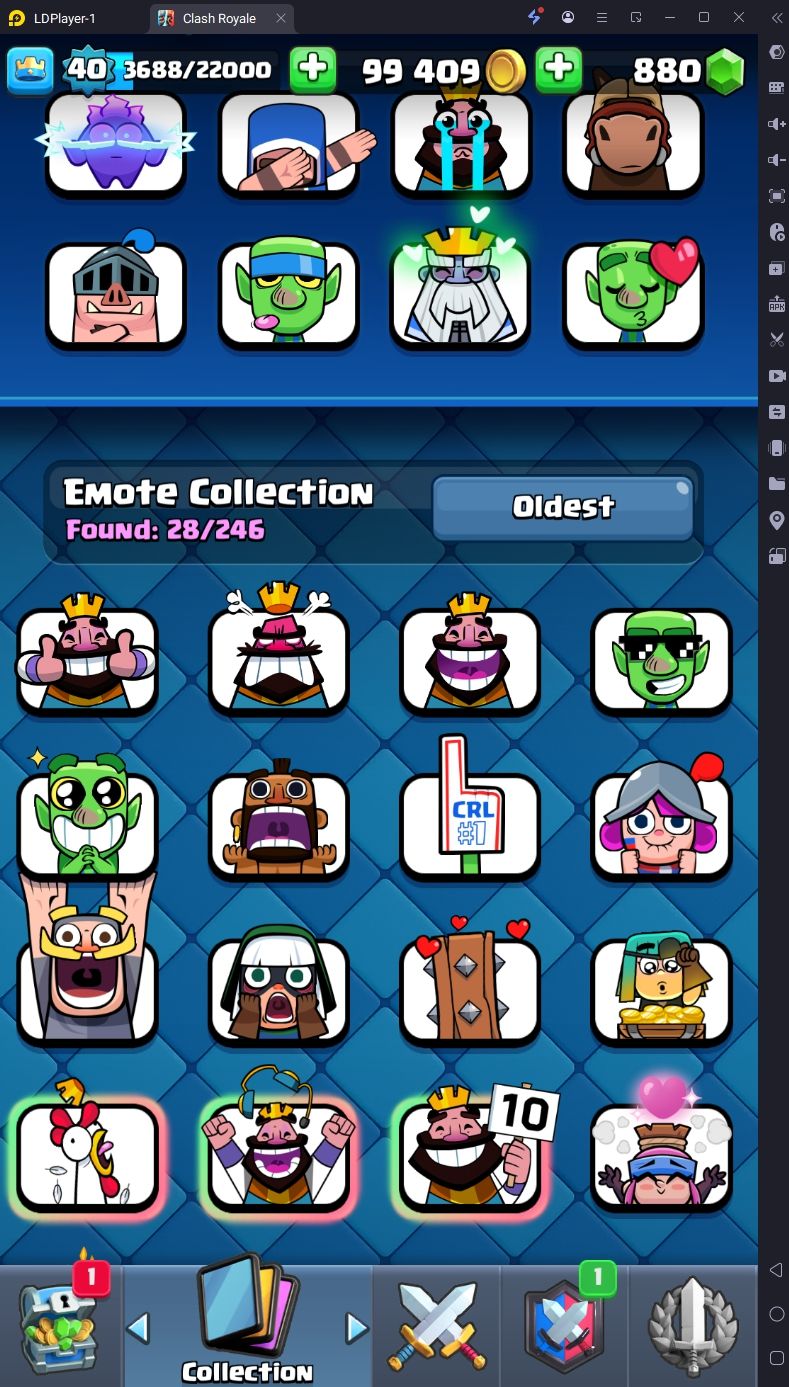Go to next tab with right arrow
The image size is (789, 1387).
356,1328
